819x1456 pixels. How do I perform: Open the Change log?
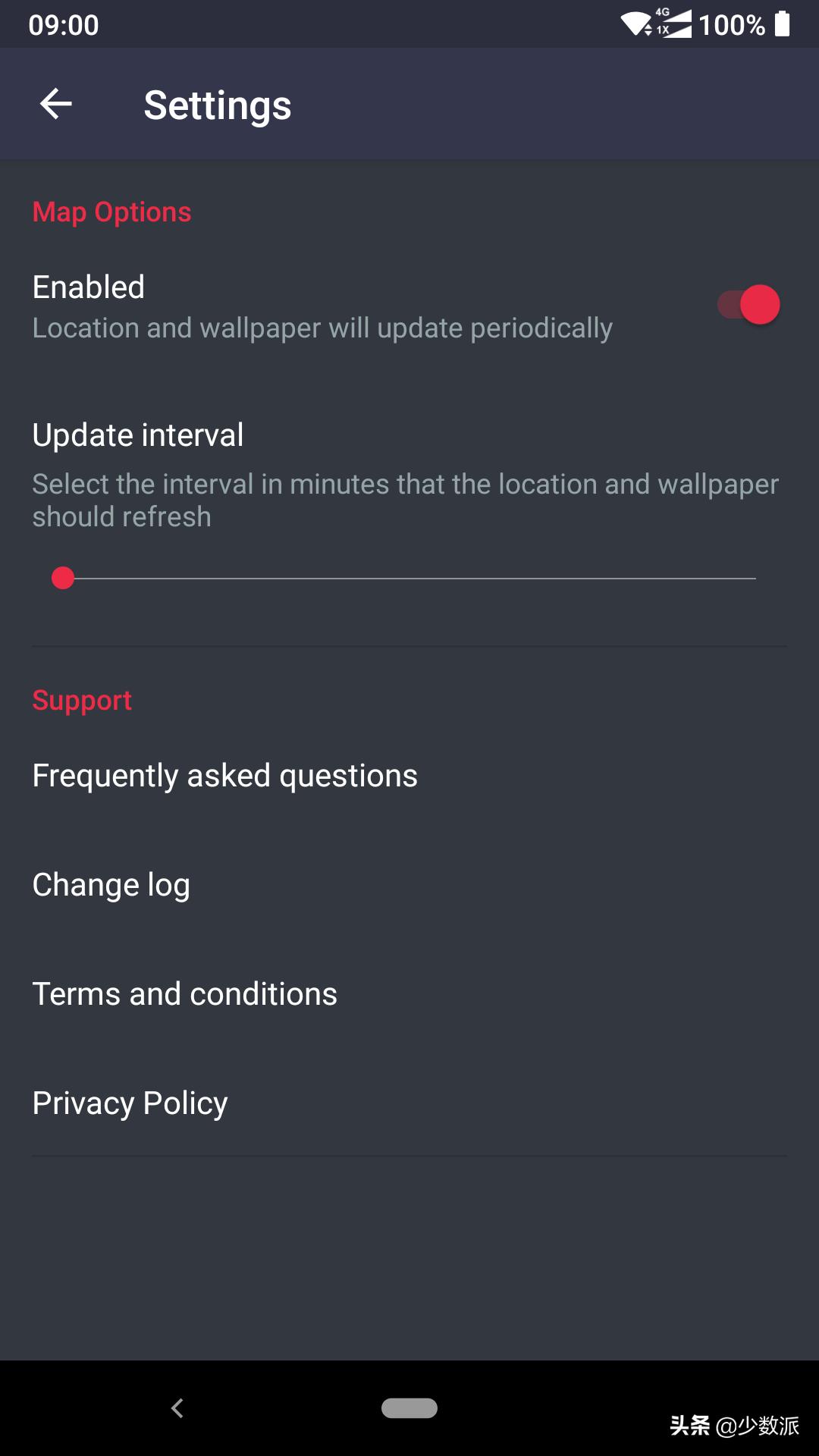pyautogui.click(x=111, y=885)
